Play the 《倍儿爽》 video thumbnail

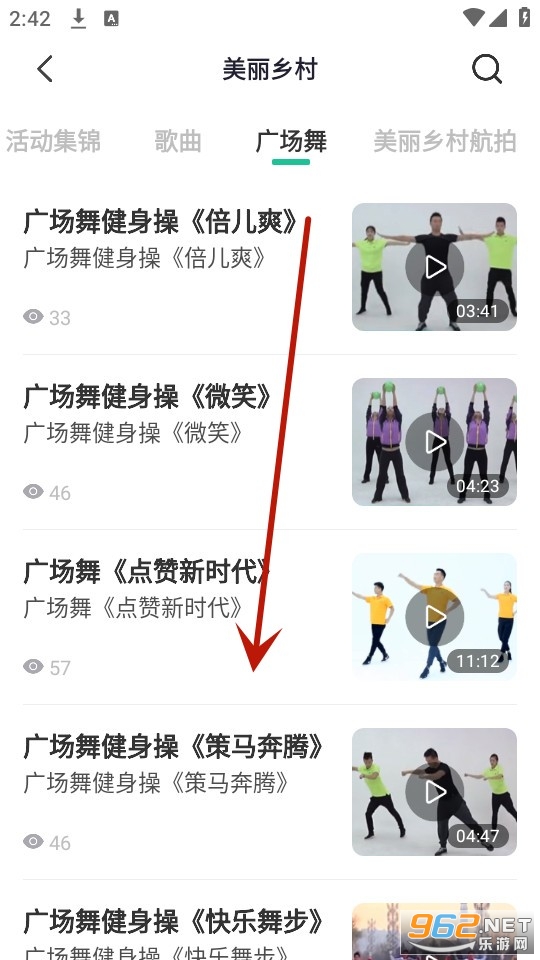(x=434, y=267)
